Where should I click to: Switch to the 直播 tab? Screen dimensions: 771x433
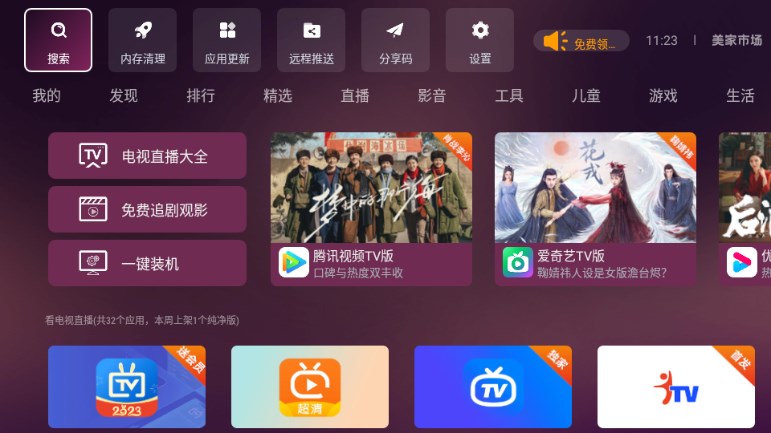[x=355, y=96]
